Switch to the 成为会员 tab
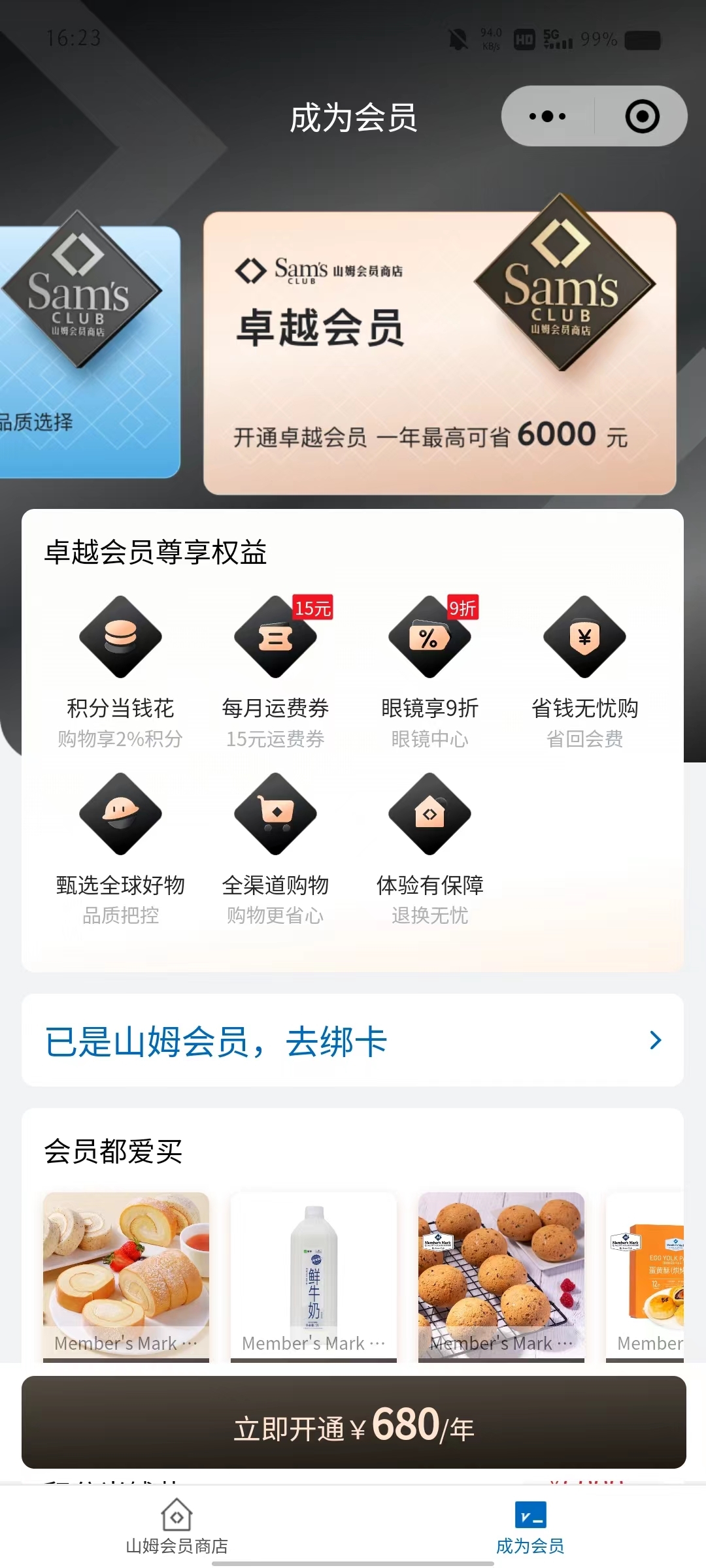 point(530,1527)
